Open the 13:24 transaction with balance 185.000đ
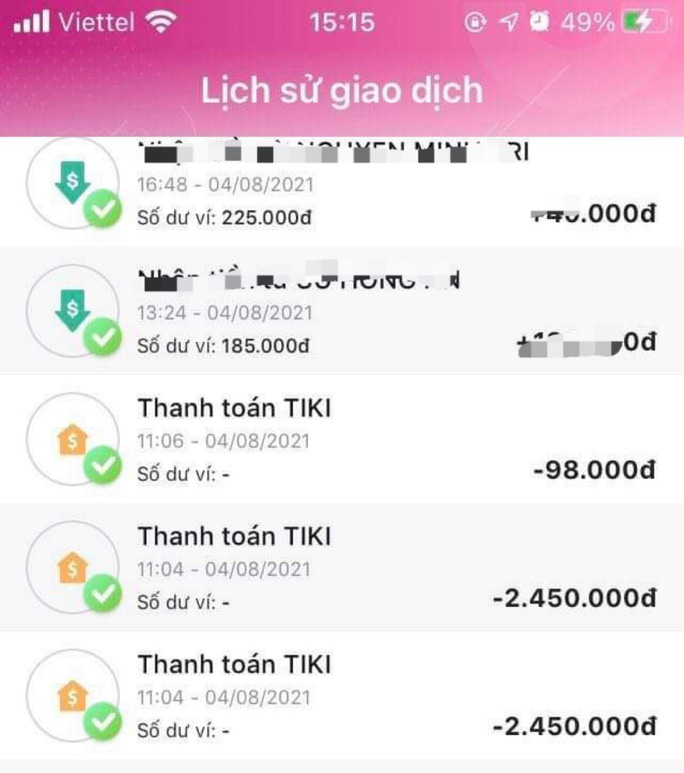The width and height of the screenshot is (684, 773). point(340,312)
